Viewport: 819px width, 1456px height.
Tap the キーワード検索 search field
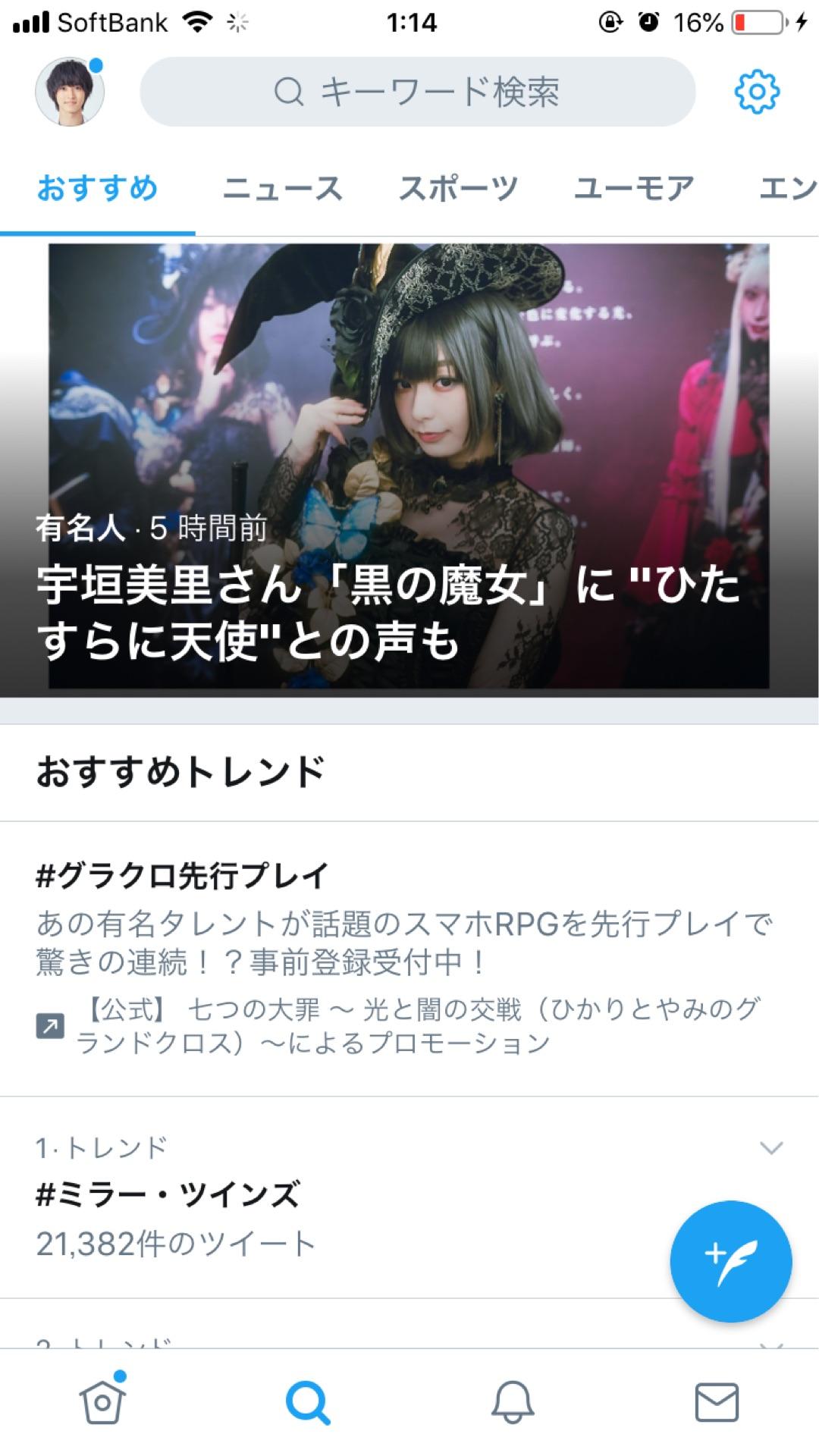click(417, 92)
